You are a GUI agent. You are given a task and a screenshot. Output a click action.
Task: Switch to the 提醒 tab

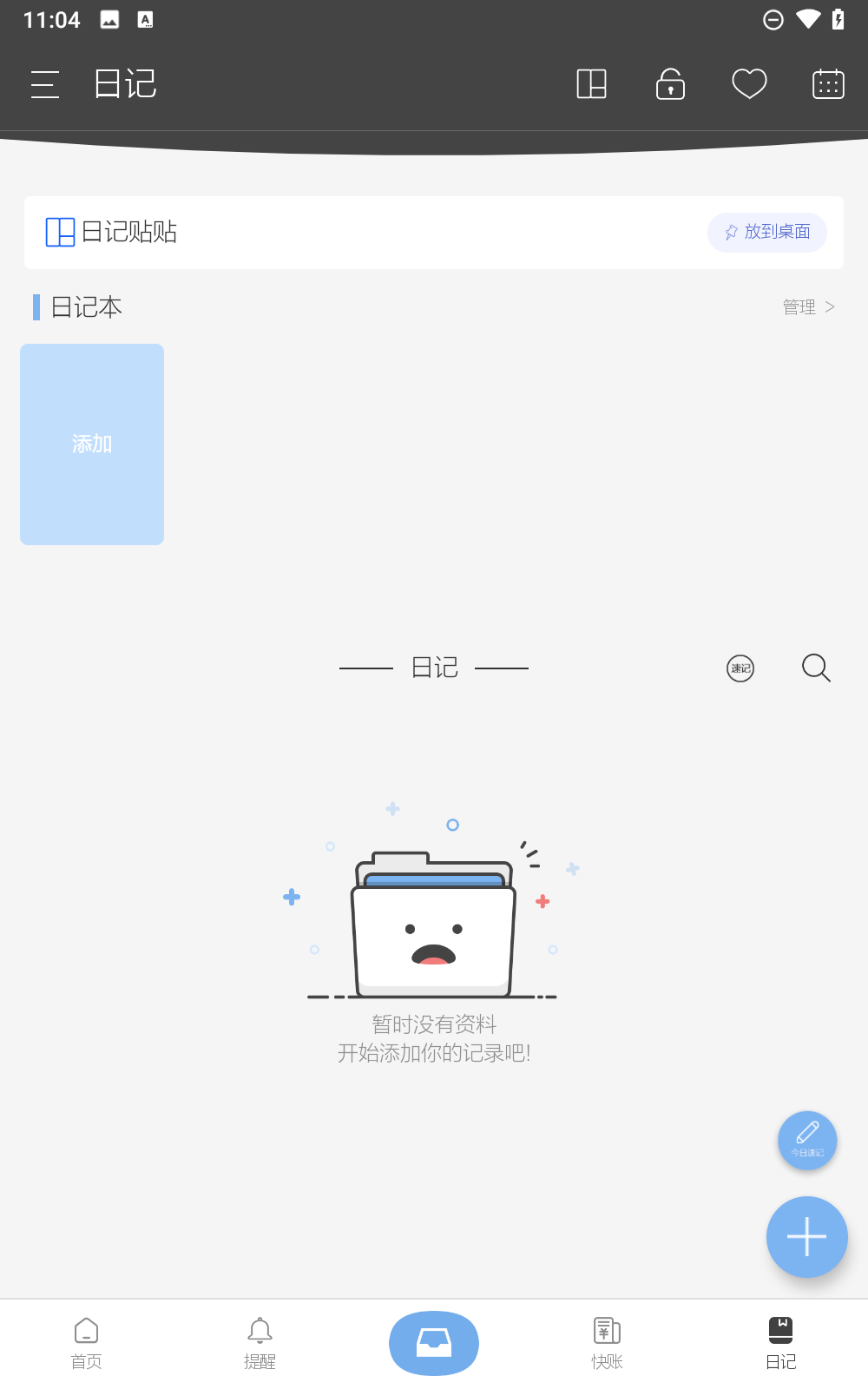click(x=260, y=1343)
